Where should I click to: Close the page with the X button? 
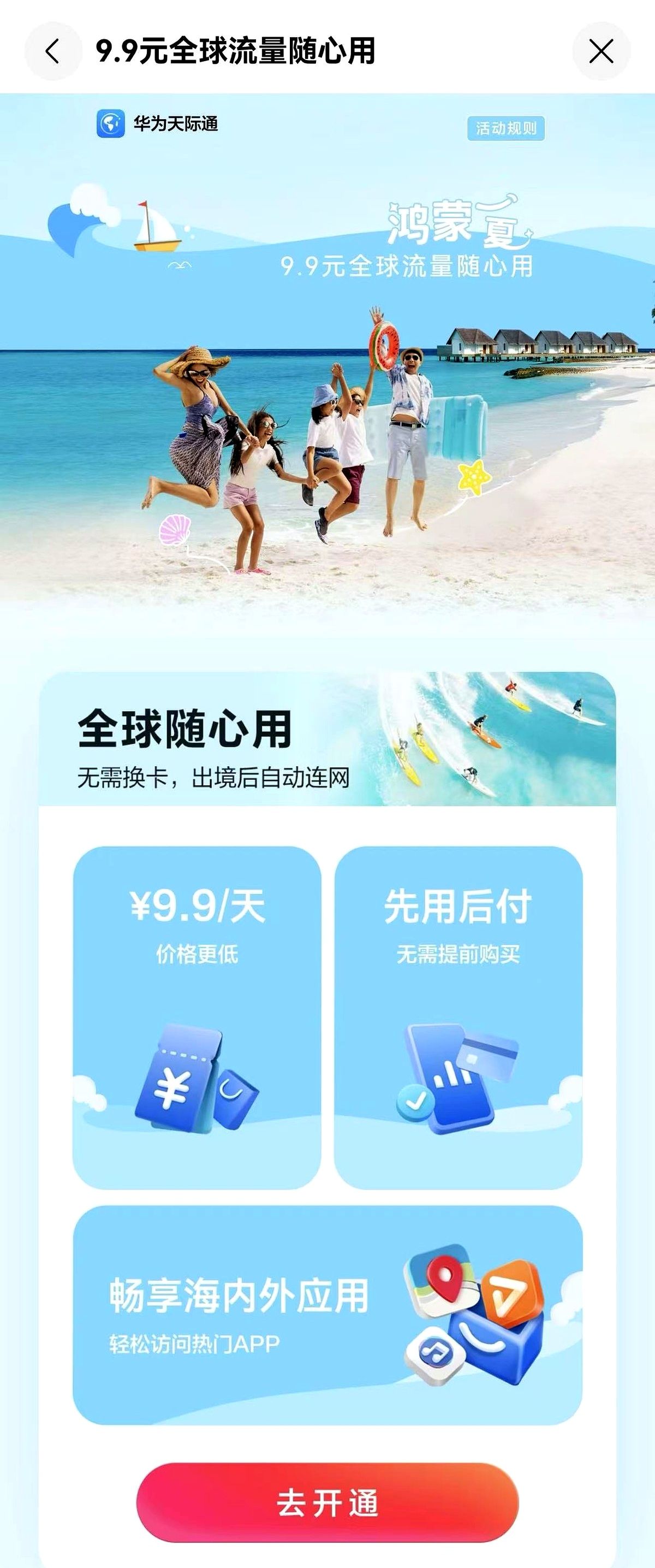click(x=601, y=51)
